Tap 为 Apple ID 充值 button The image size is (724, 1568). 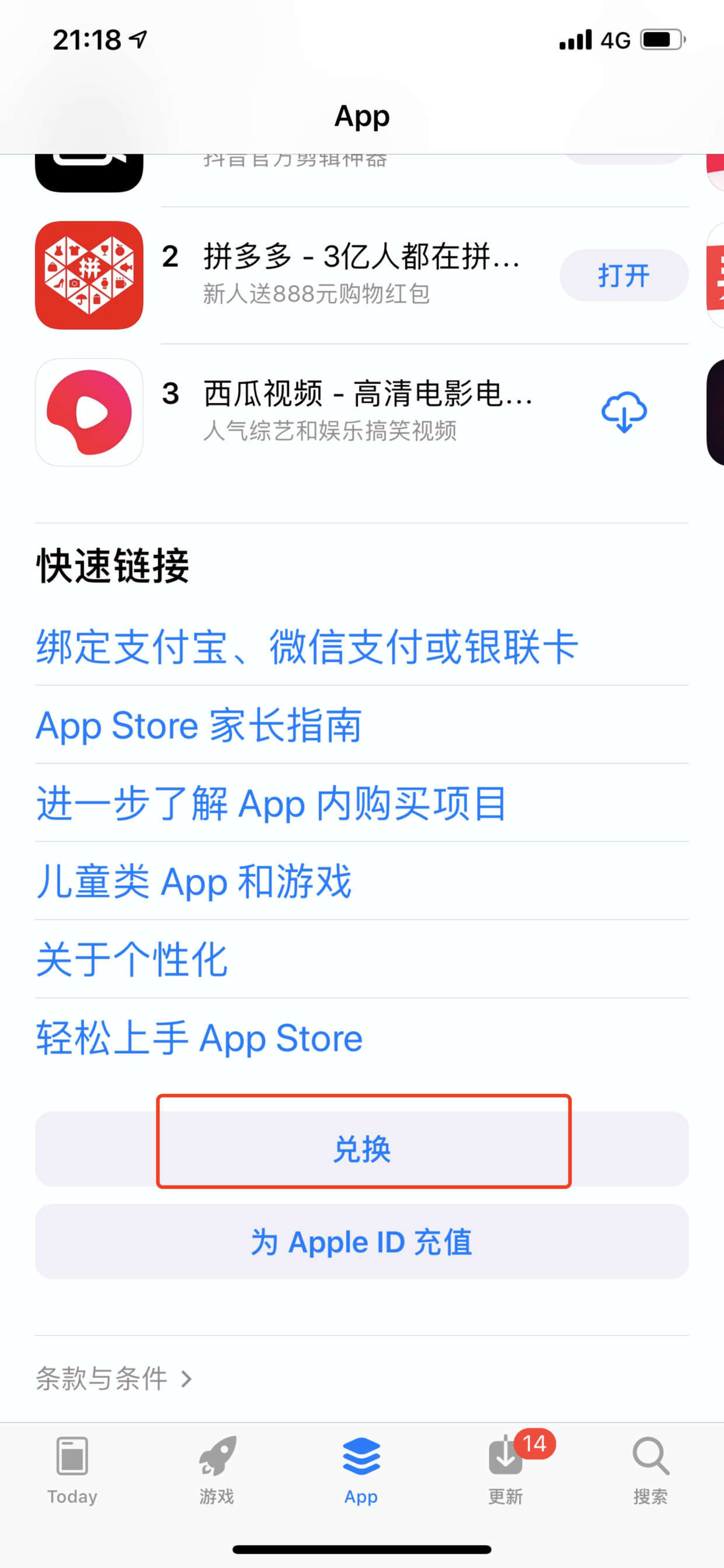[362, 1242]
